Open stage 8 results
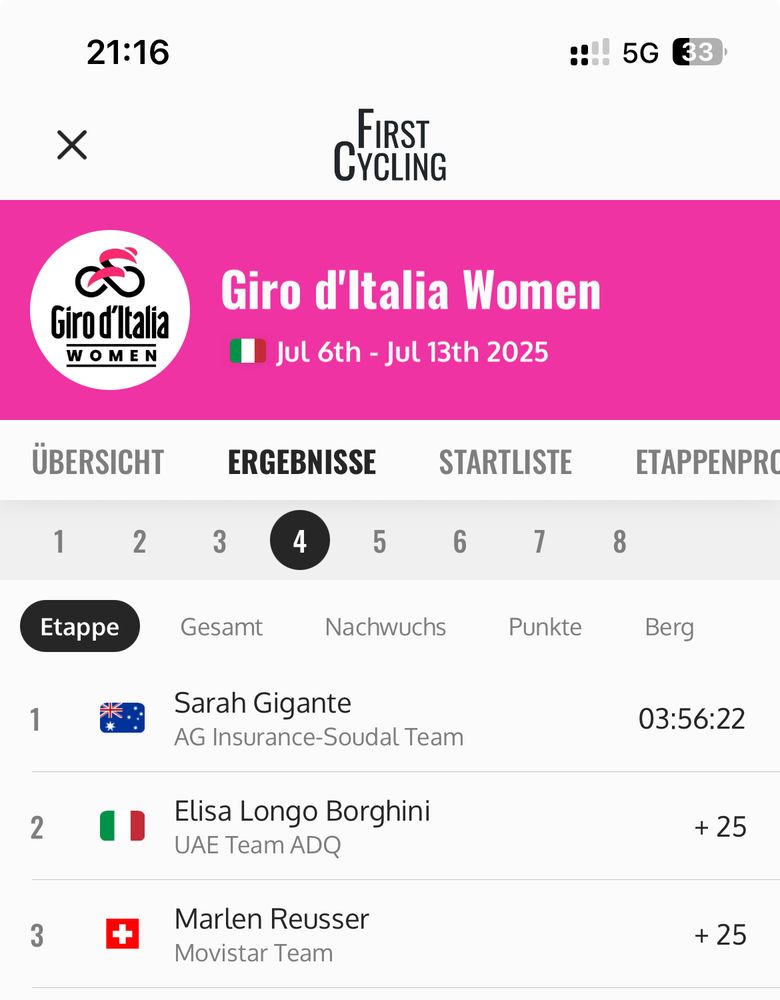The width and height of the screenshot is (780, 1000). [x=619, y=541]
